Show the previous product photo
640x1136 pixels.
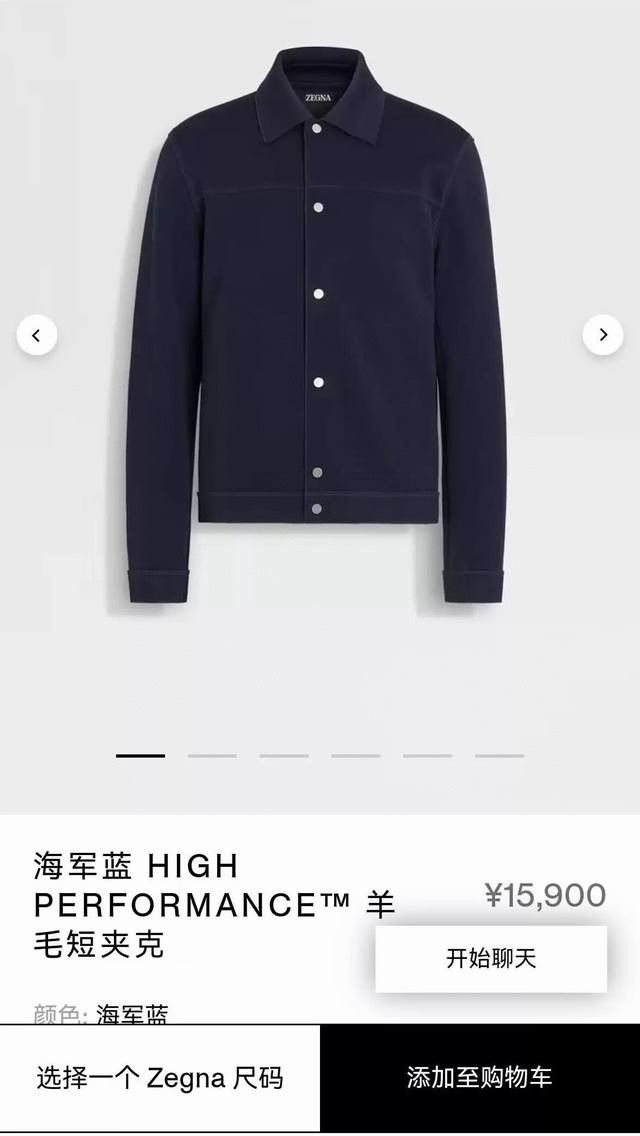(37, 336)
